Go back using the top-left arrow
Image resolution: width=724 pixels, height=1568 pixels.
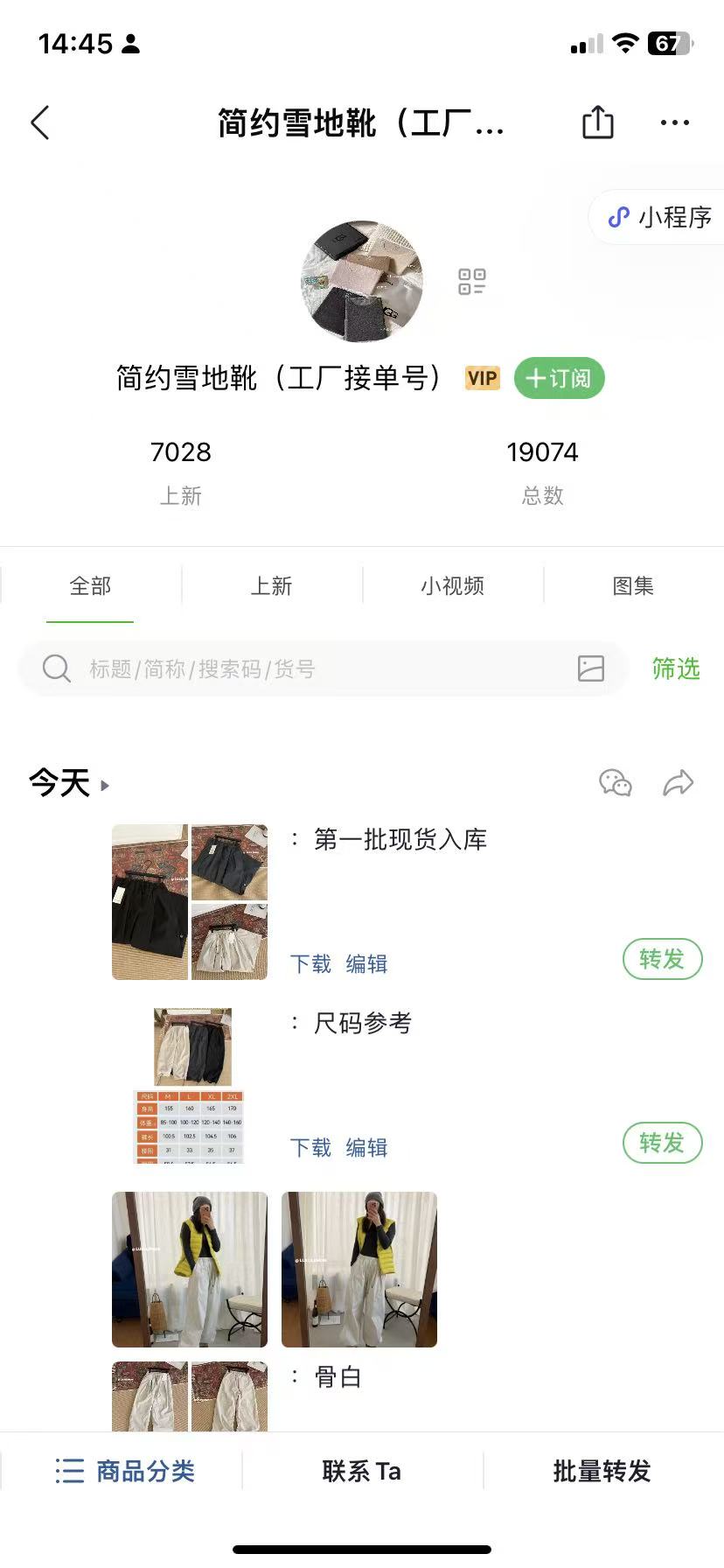(x=40, y=123)
